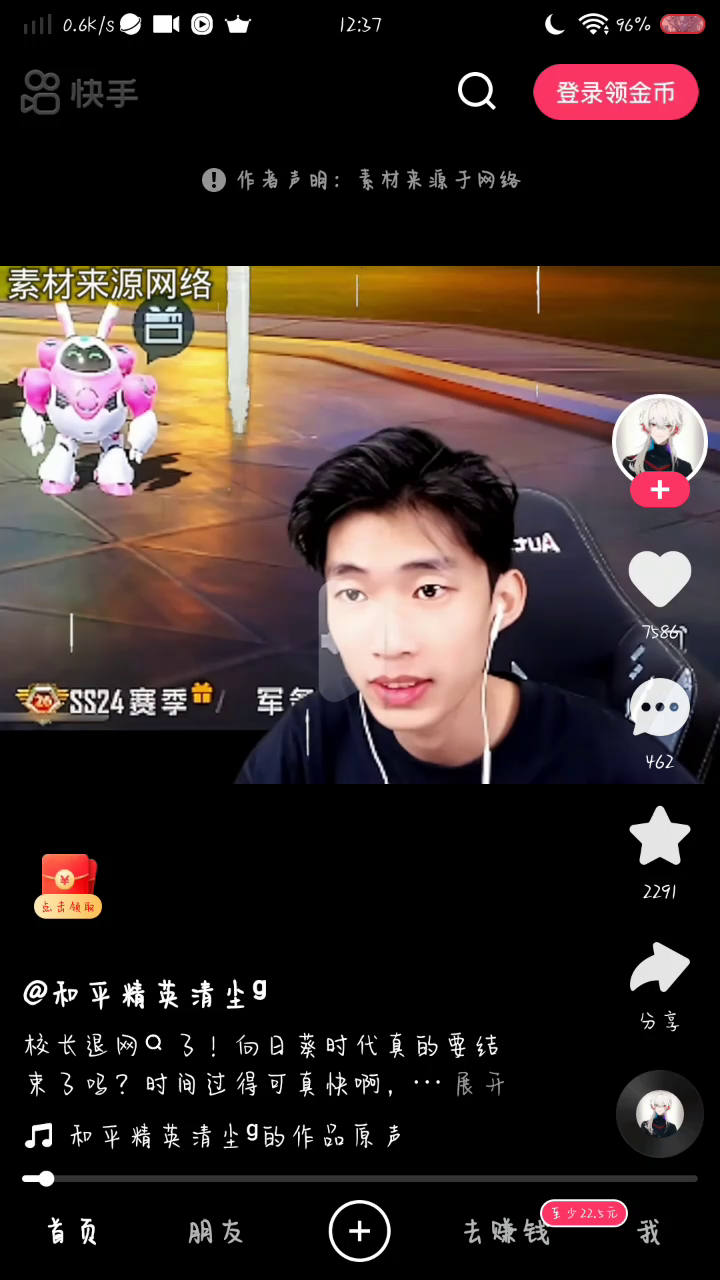
Task: Switch to the 朋友 tab
Action: pyautogui.click(x=216, y=1232)
